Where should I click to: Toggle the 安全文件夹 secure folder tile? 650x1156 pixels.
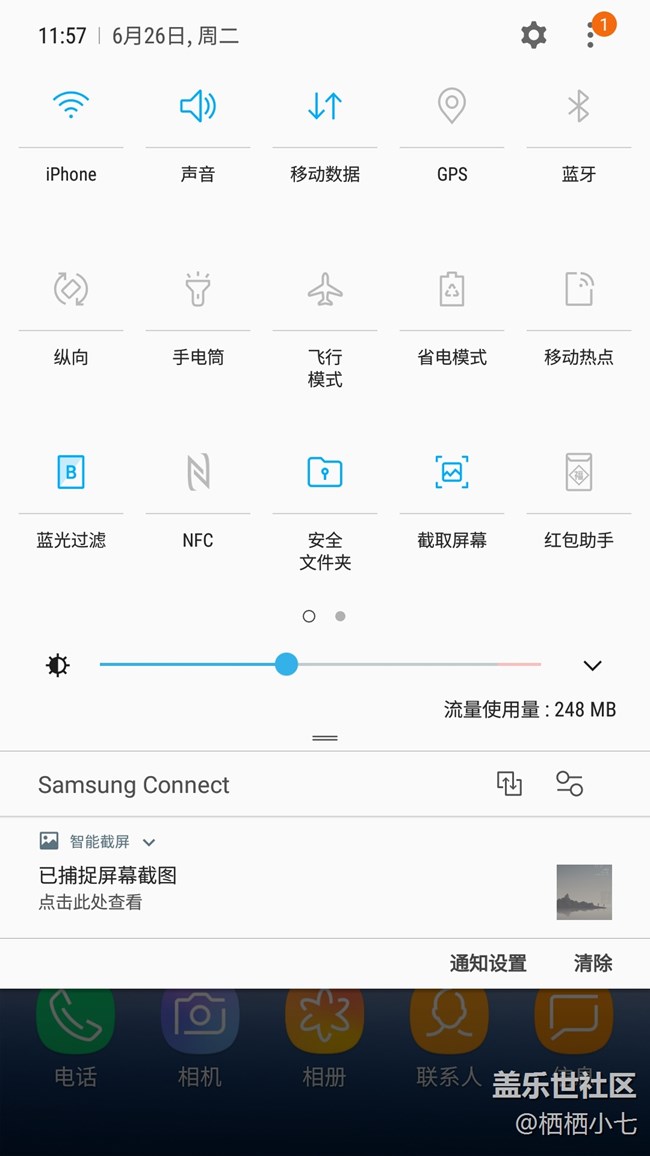pos(325,472)
